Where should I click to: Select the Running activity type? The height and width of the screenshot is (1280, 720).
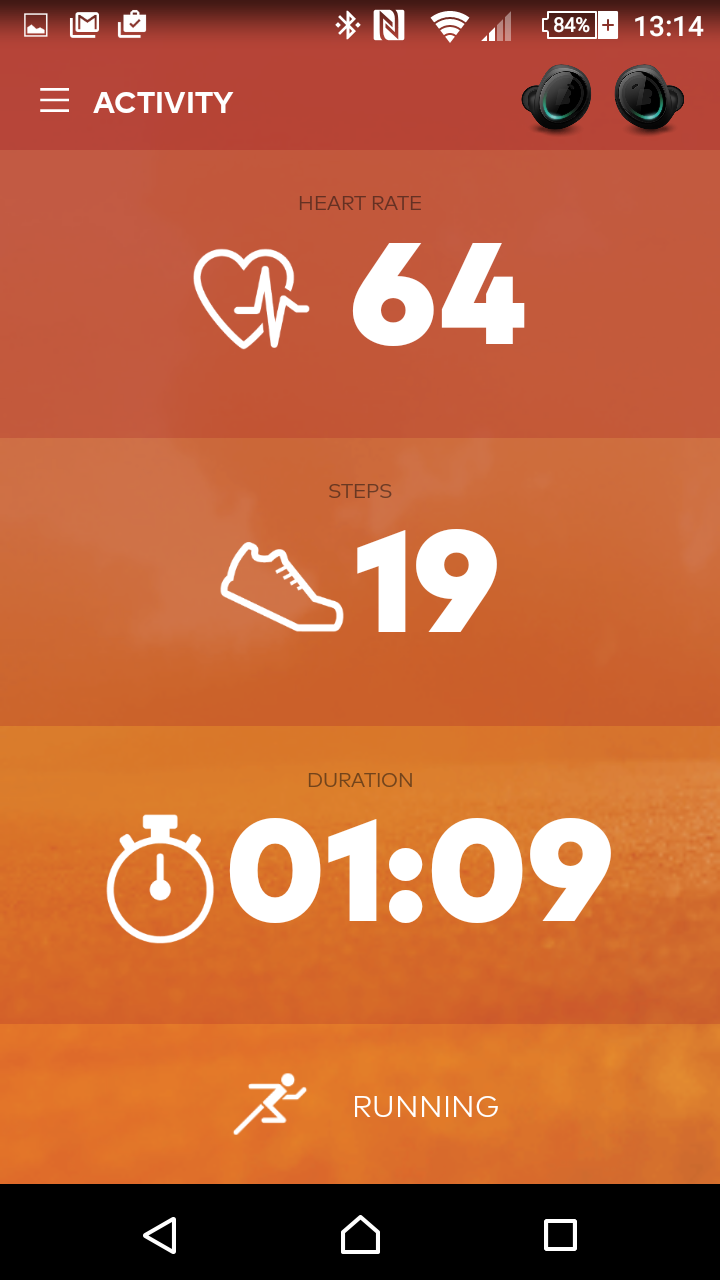365,1105
